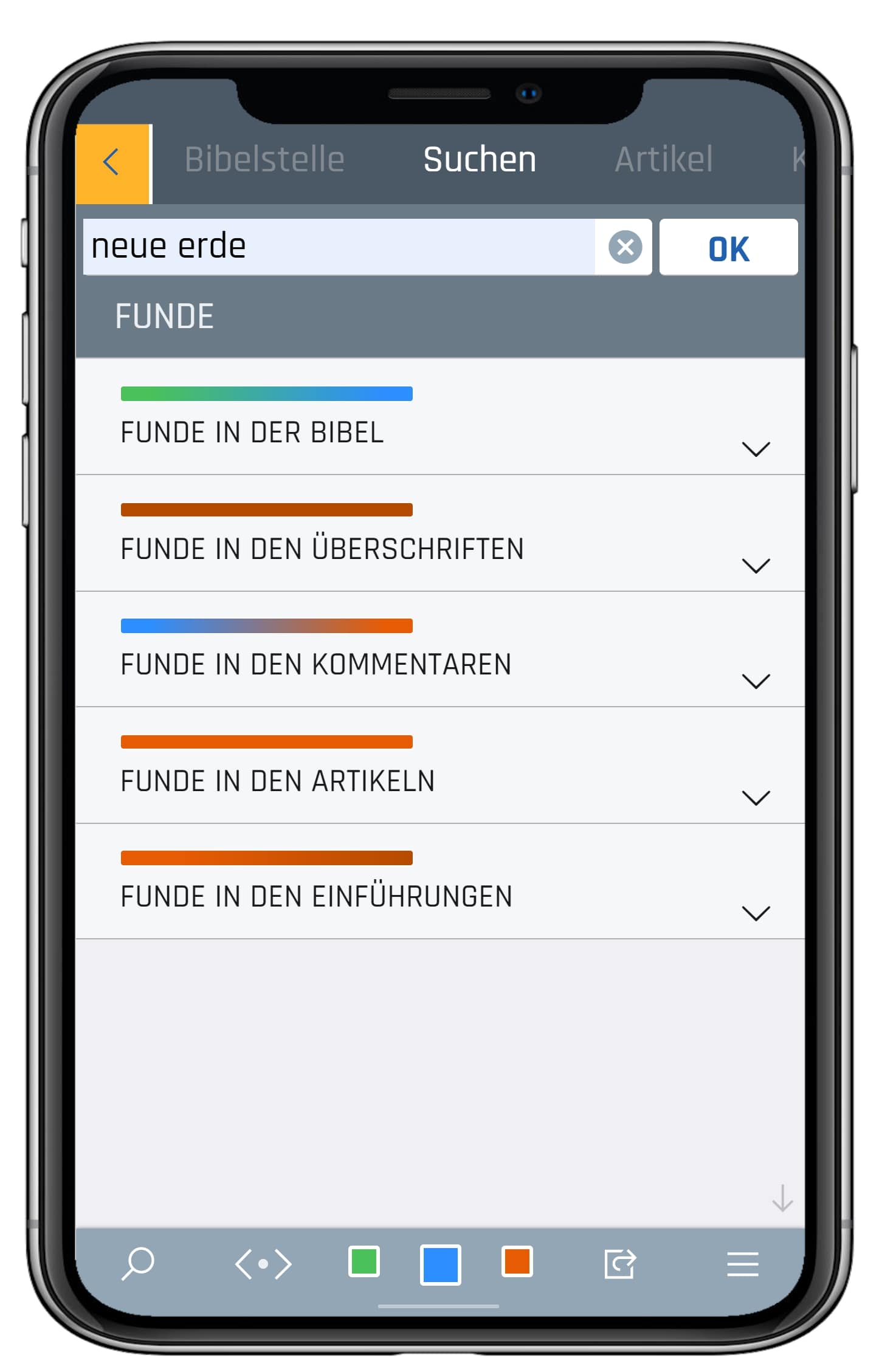Tap the magnifier icon in the bottom toolbar
The width and height of the screenshot is (882, 1372).
tap(138, 1264)
